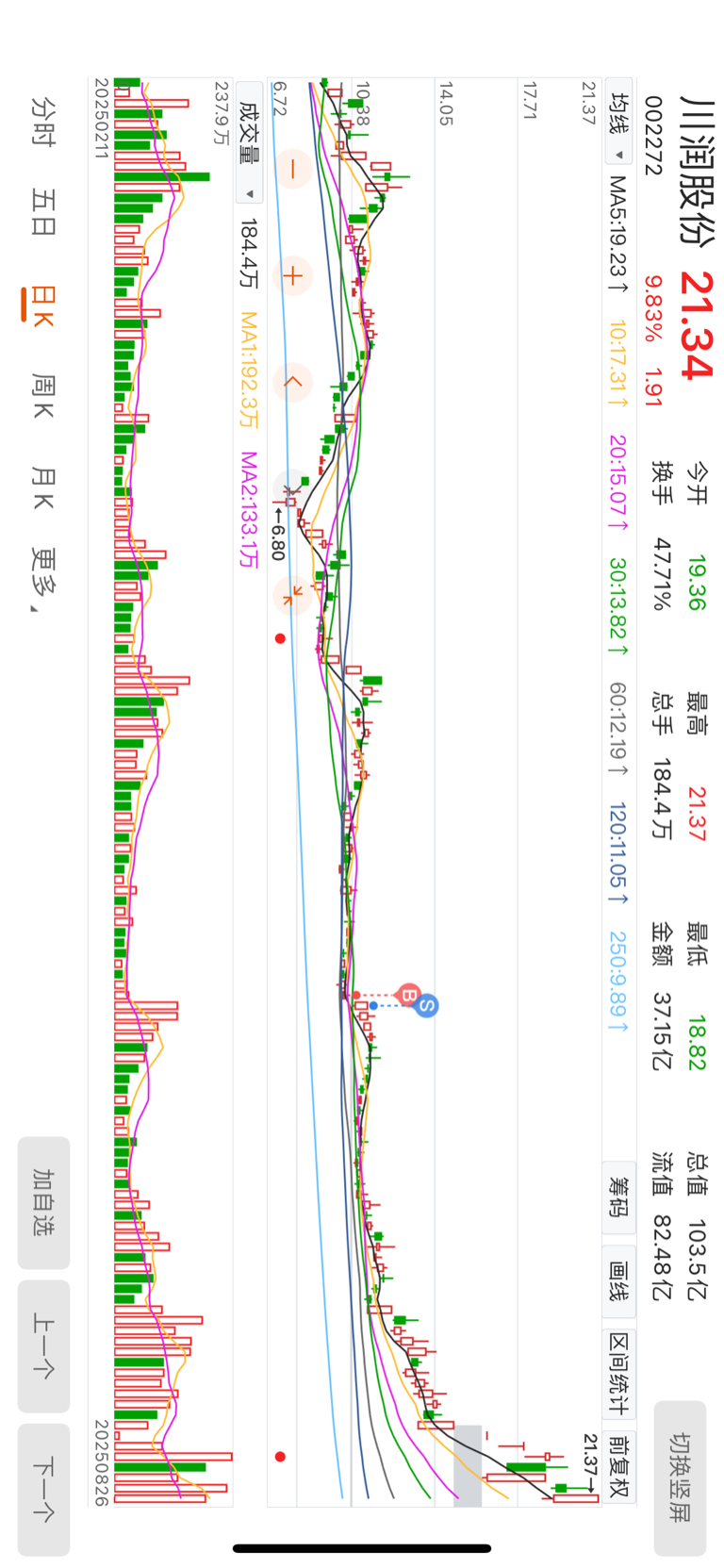
Task: Switch to the 分时 tab
Action: click(43, 121)
